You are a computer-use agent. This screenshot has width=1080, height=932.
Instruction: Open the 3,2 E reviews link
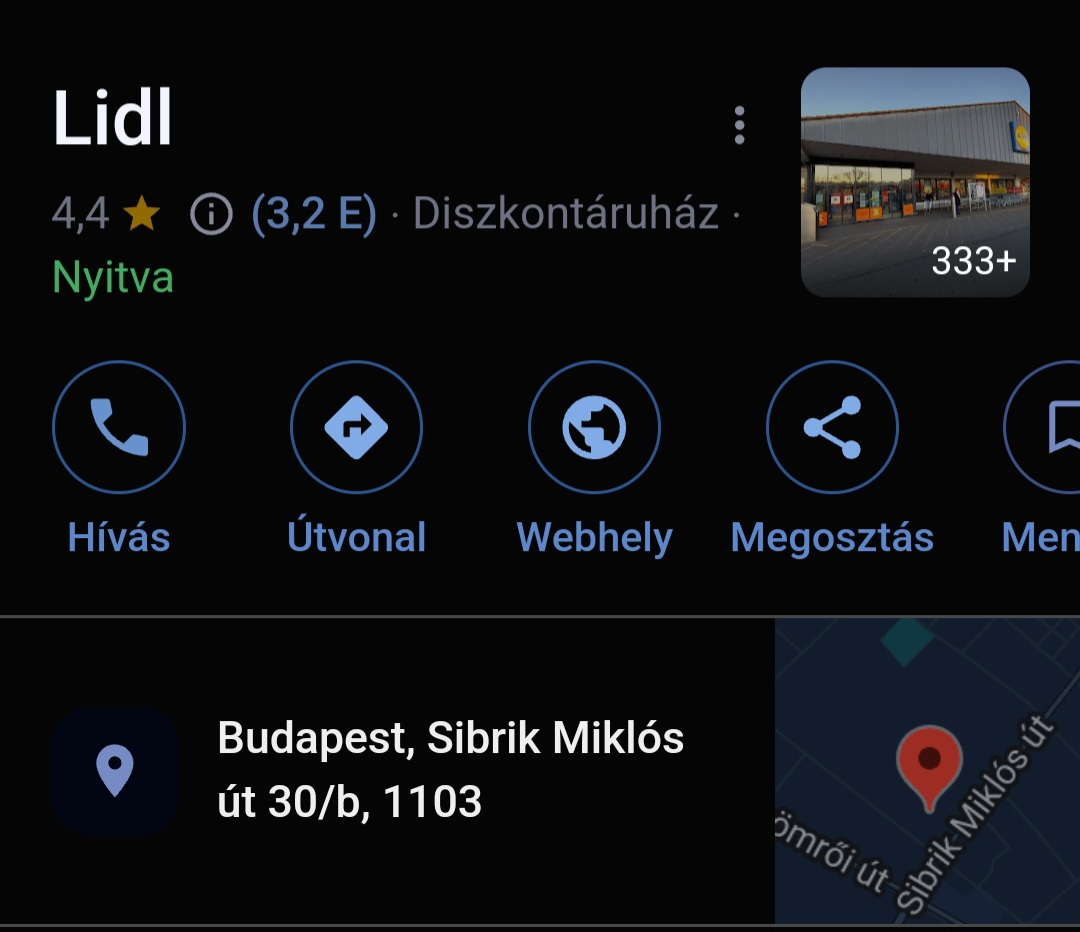coord(313,213)
